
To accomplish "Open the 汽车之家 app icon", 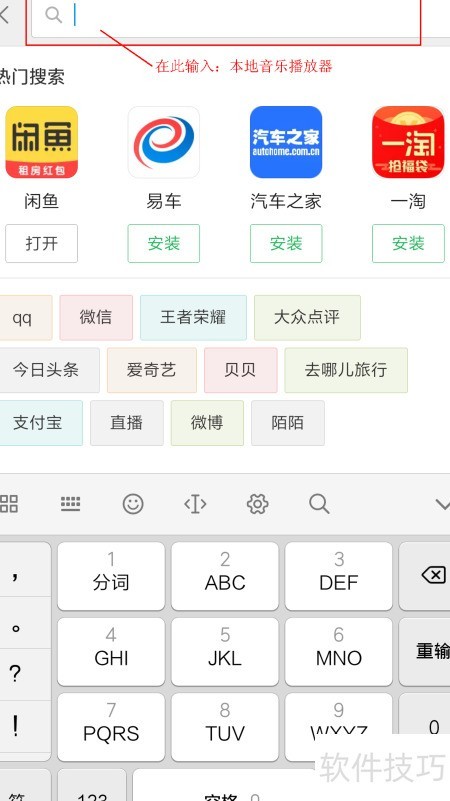I will pos(286,142).
